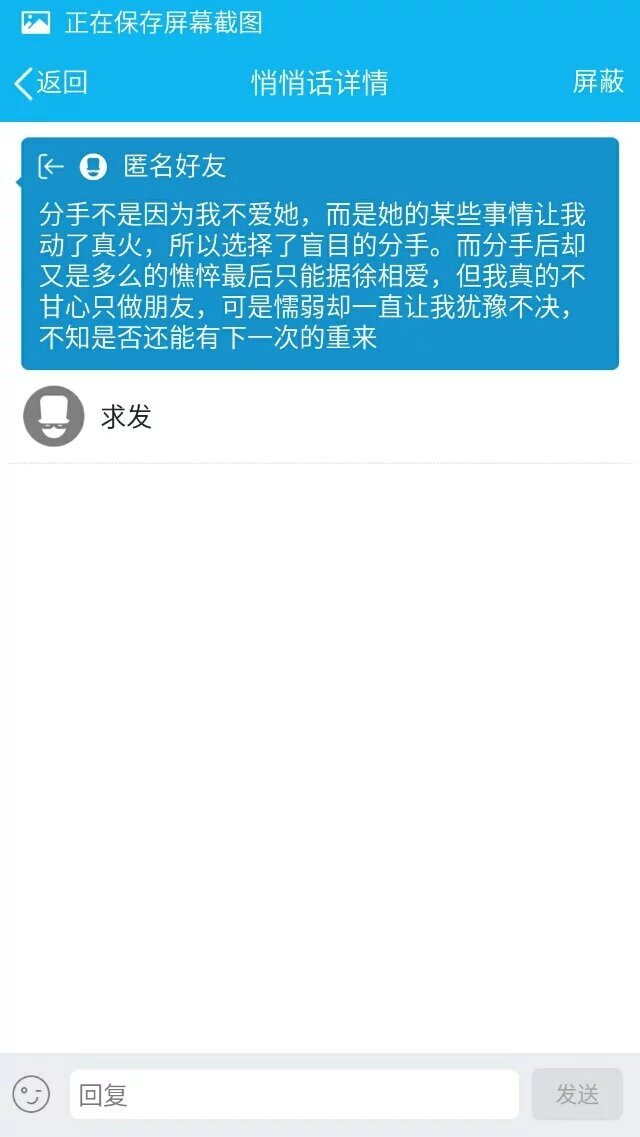Screen dimensions: 640x1137
Task: Open the emoji picker smiley icon
Action: tap(31, 1094)
